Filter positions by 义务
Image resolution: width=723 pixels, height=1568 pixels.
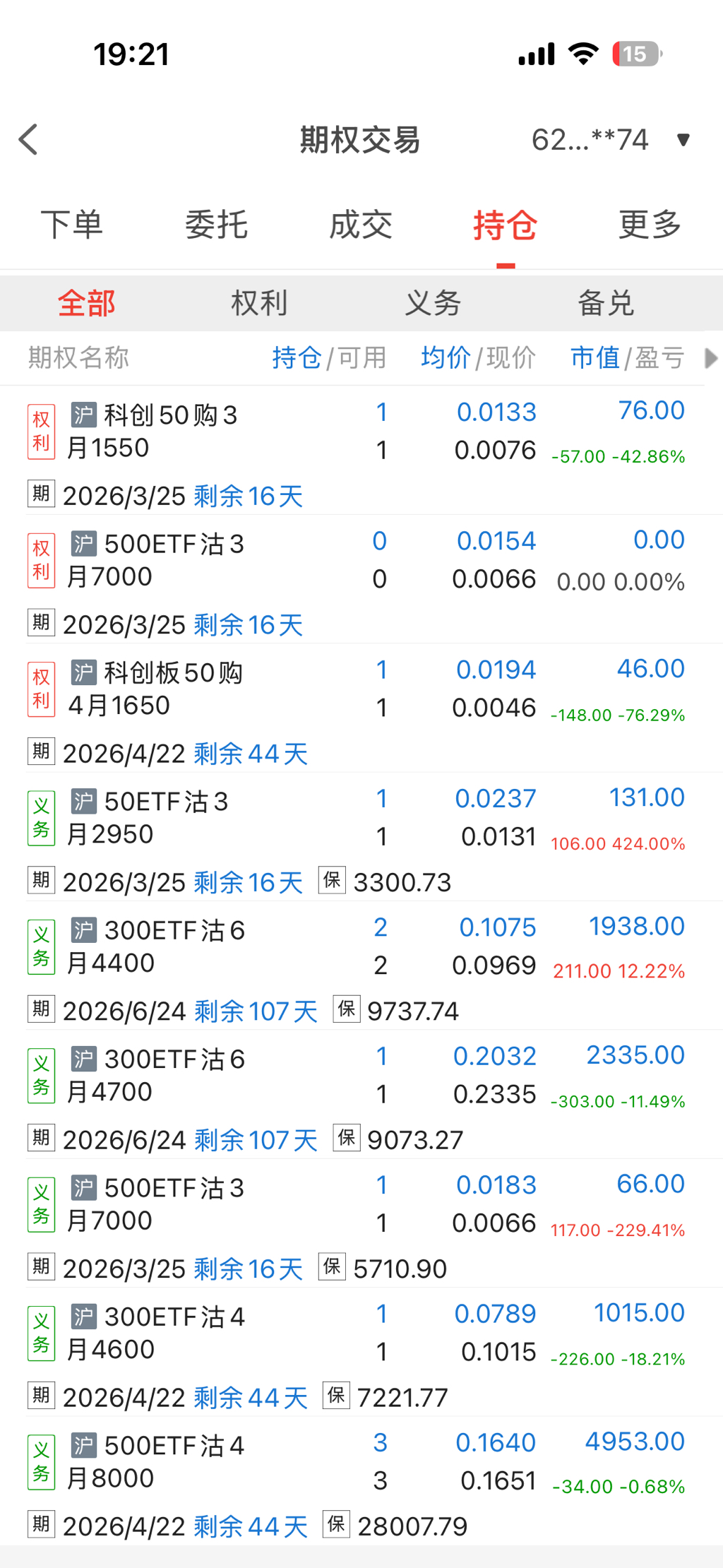pyautogui.click(x=432, y=304)
